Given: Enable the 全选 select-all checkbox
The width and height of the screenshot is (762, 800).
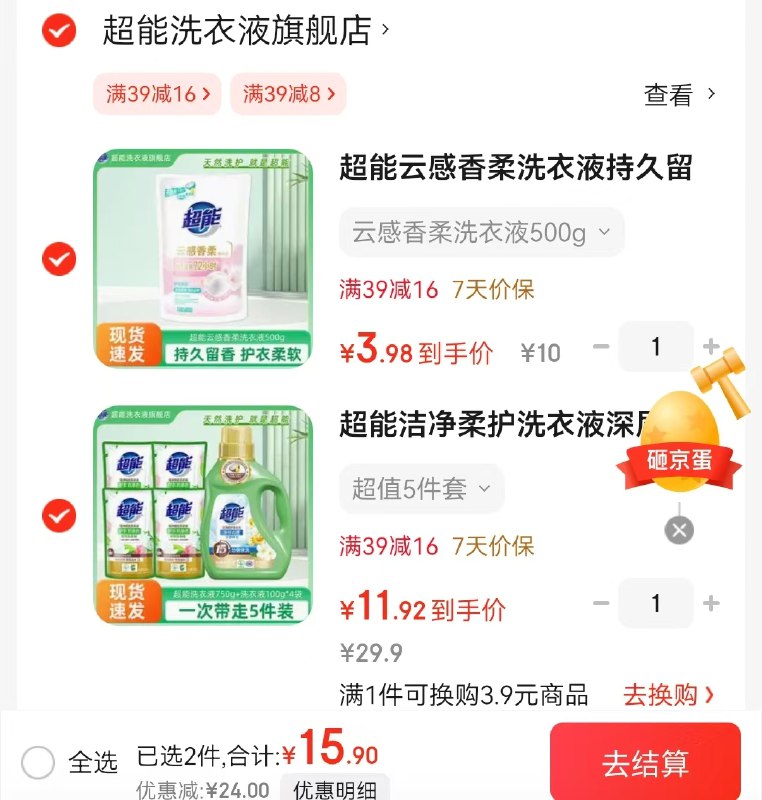Looking at the screenshot, I should click(x=37, y=762).
